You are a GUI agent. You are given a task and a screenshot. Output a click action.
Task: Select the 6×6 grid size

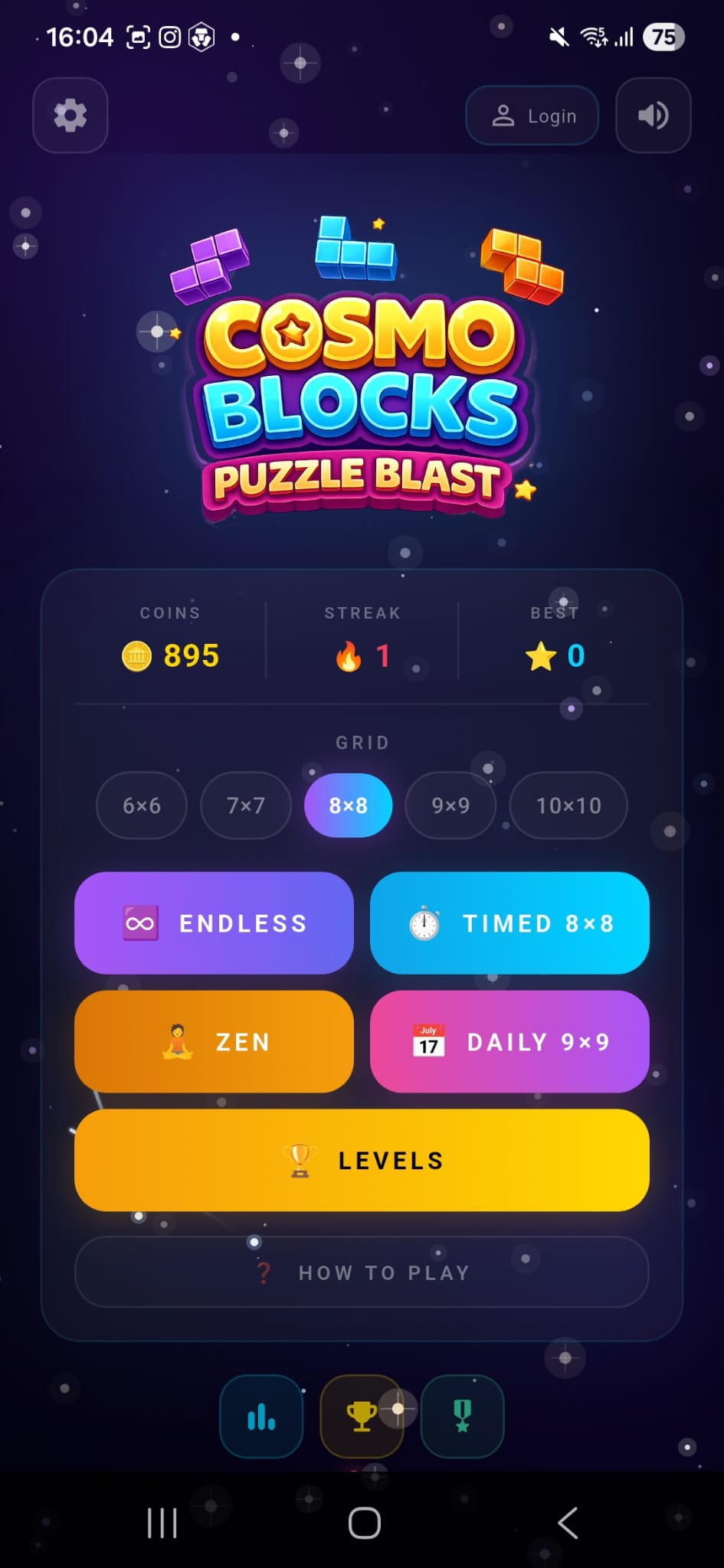[142, 805]
